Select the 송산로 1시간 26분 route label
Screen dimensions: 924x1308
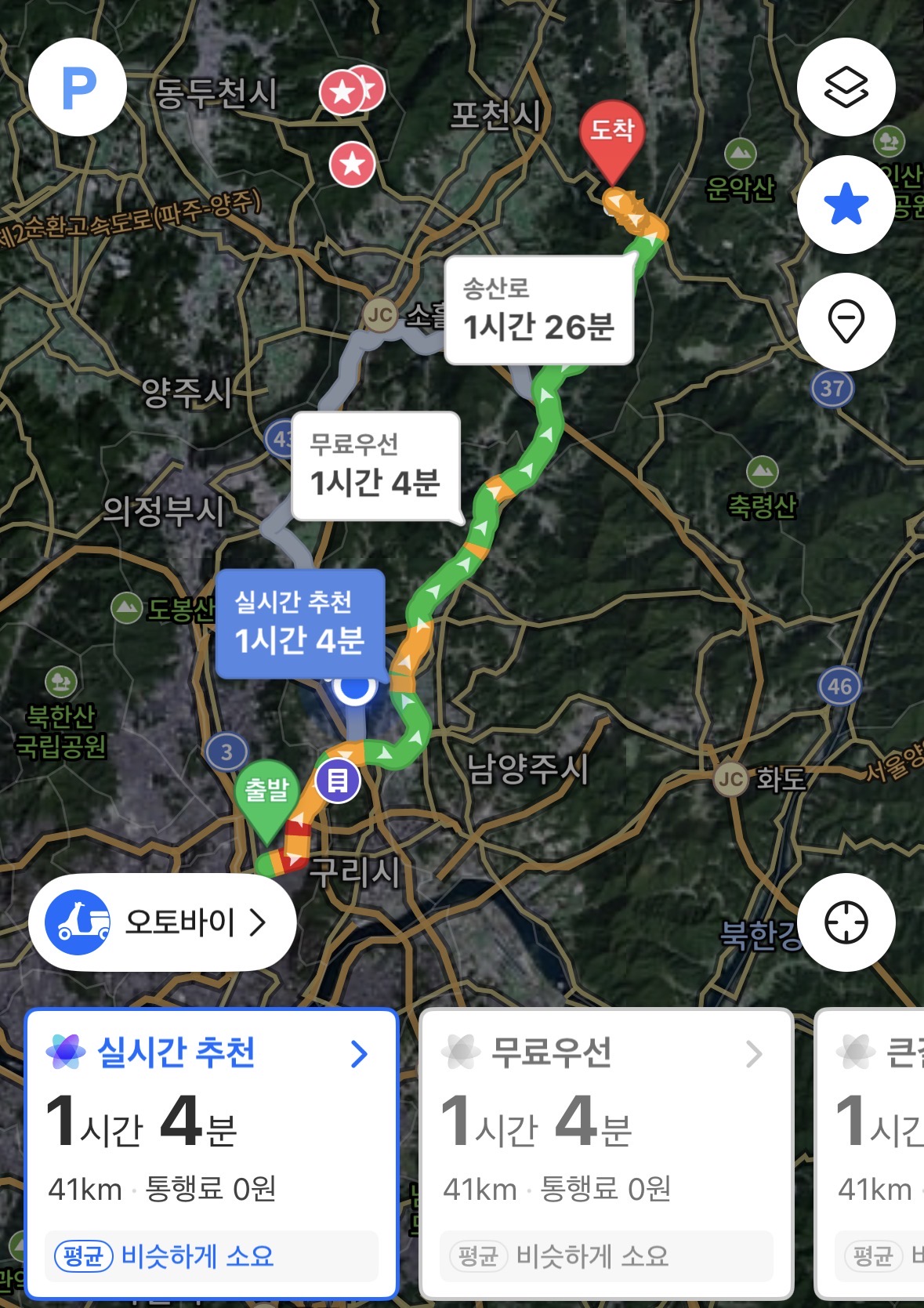coord(538,311)
